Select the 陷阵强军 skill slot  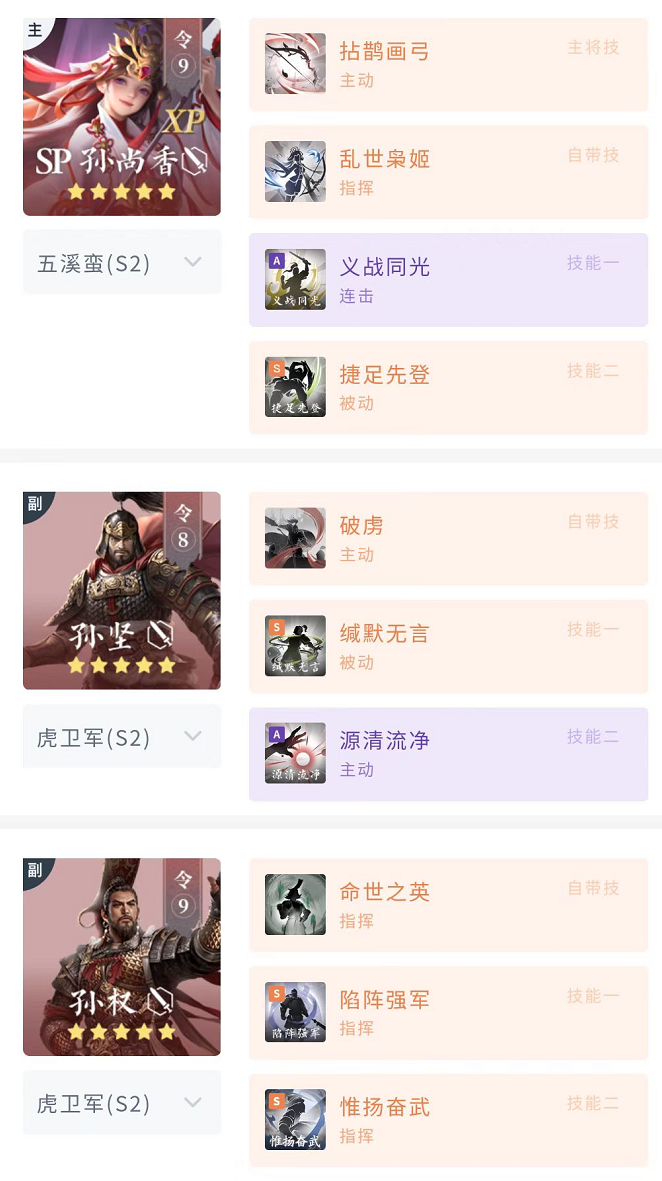pyautogui.click(x=448, y=1013)
